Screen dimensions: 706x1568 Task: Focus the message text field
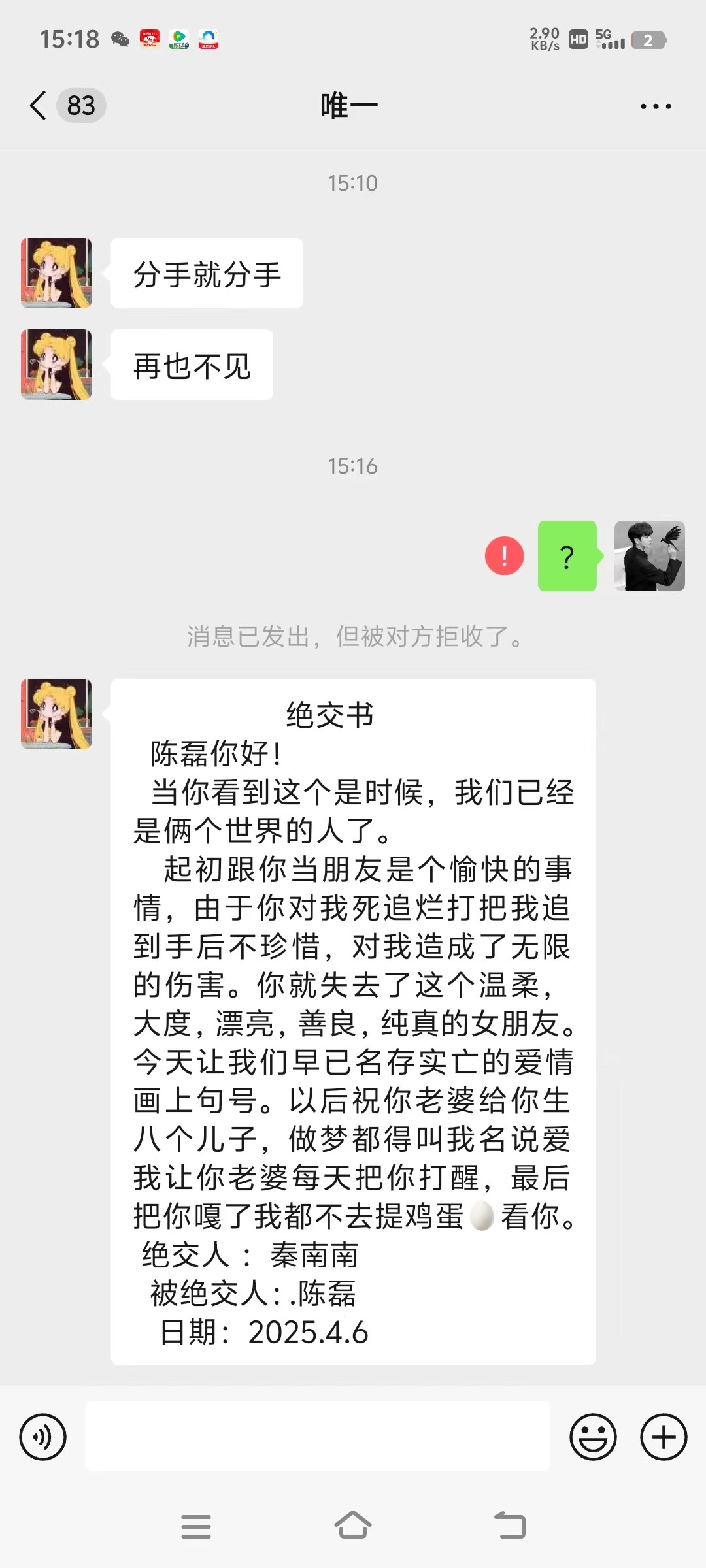pyautogui.click(x=318, y=1436)
